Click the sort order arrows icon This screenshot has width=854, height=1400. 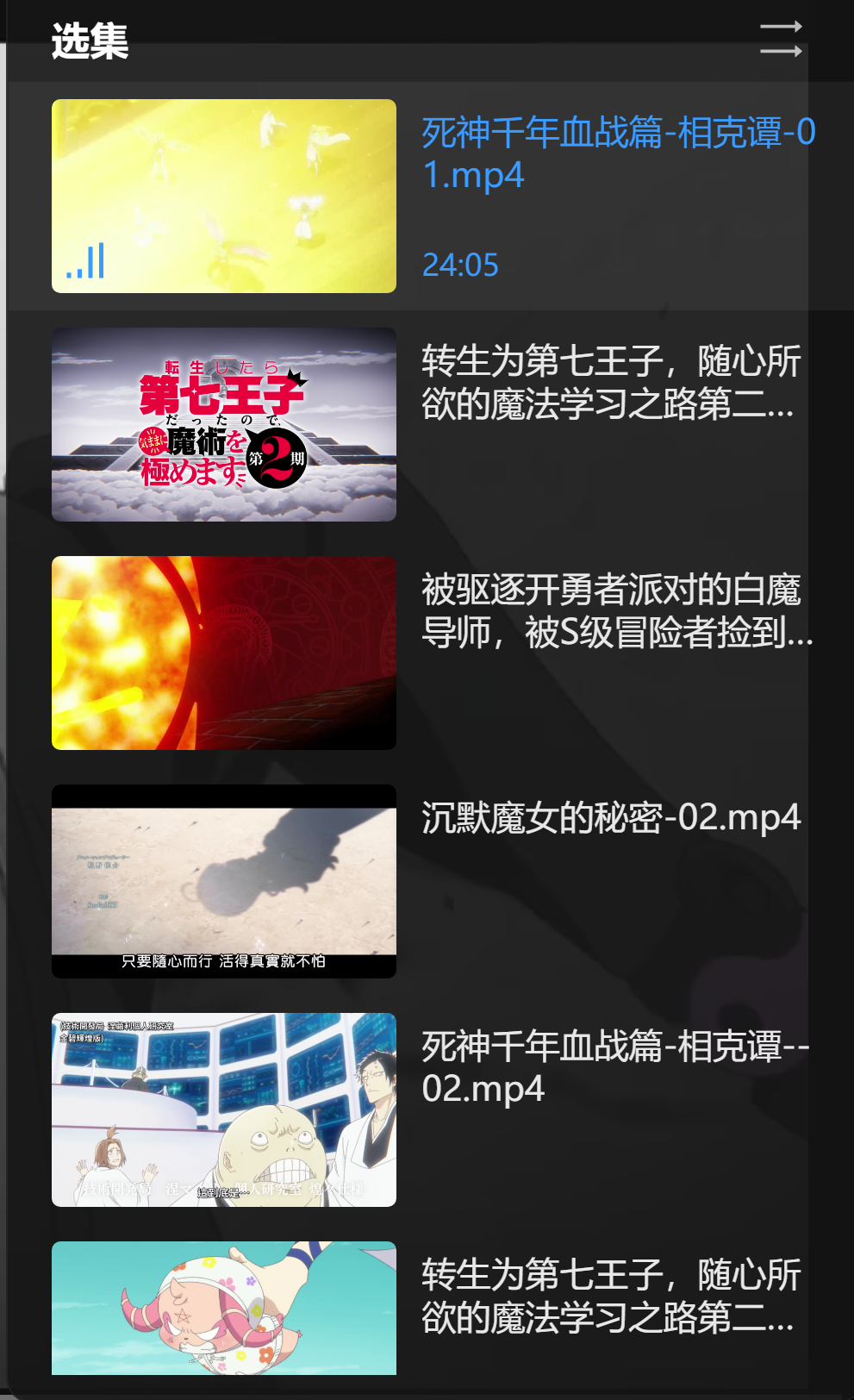(x=782, y=38)
